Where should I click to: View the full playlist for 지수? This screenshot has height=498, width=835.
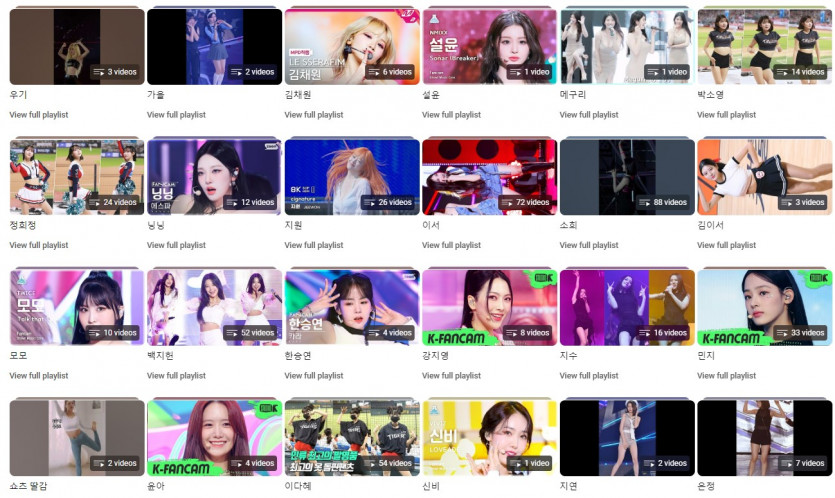[589, 376]
